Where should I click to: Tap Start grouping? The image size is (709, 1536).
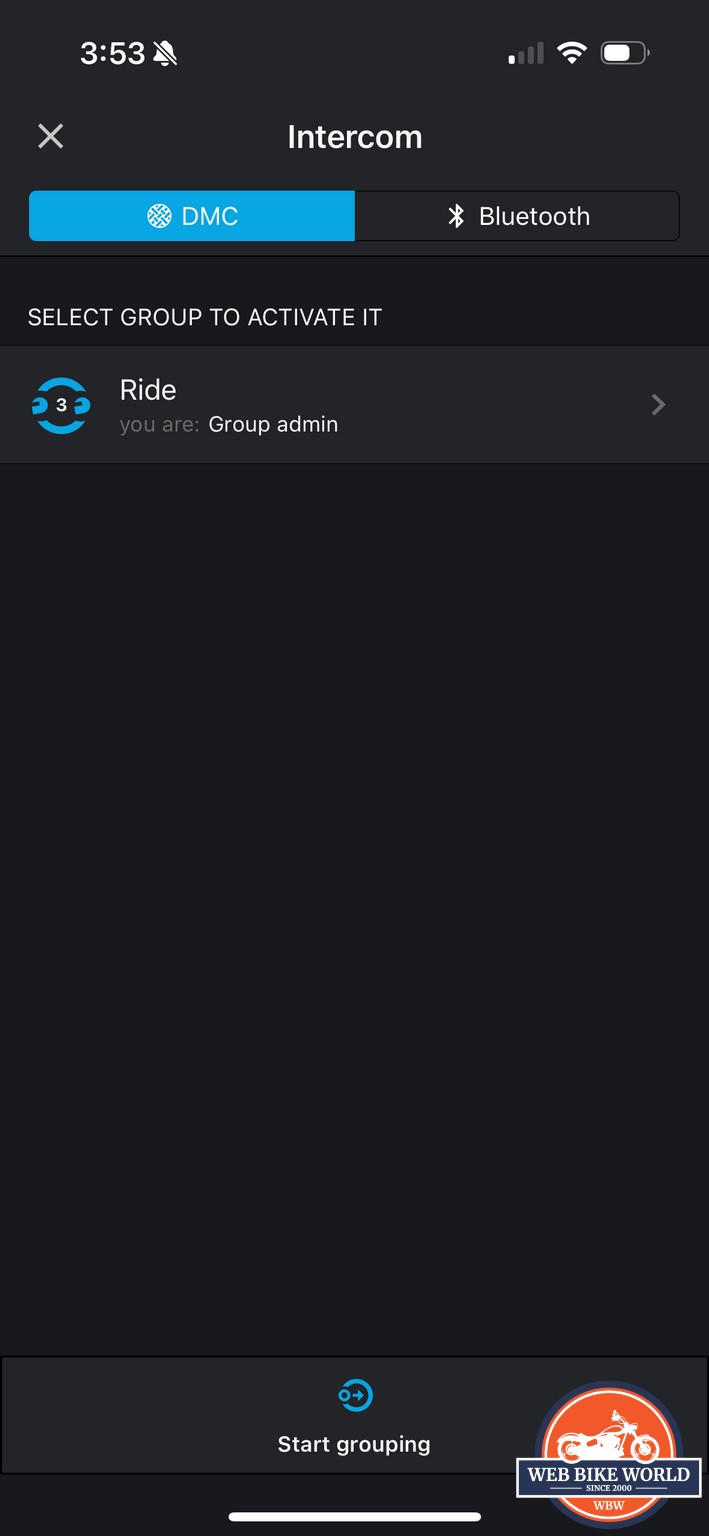[x=354, y=1416]
